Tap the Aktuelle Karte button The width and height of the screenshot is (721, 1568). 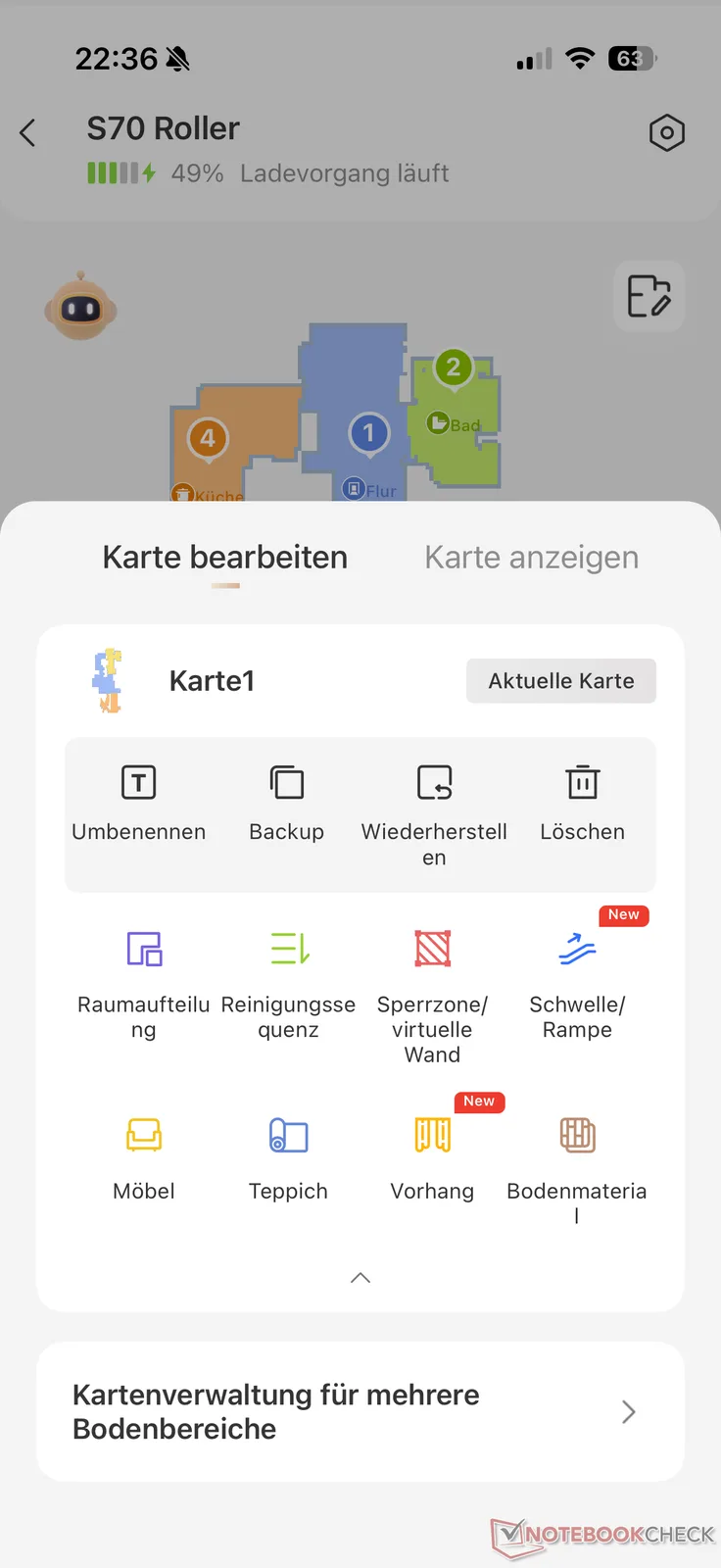coord(560,681)
